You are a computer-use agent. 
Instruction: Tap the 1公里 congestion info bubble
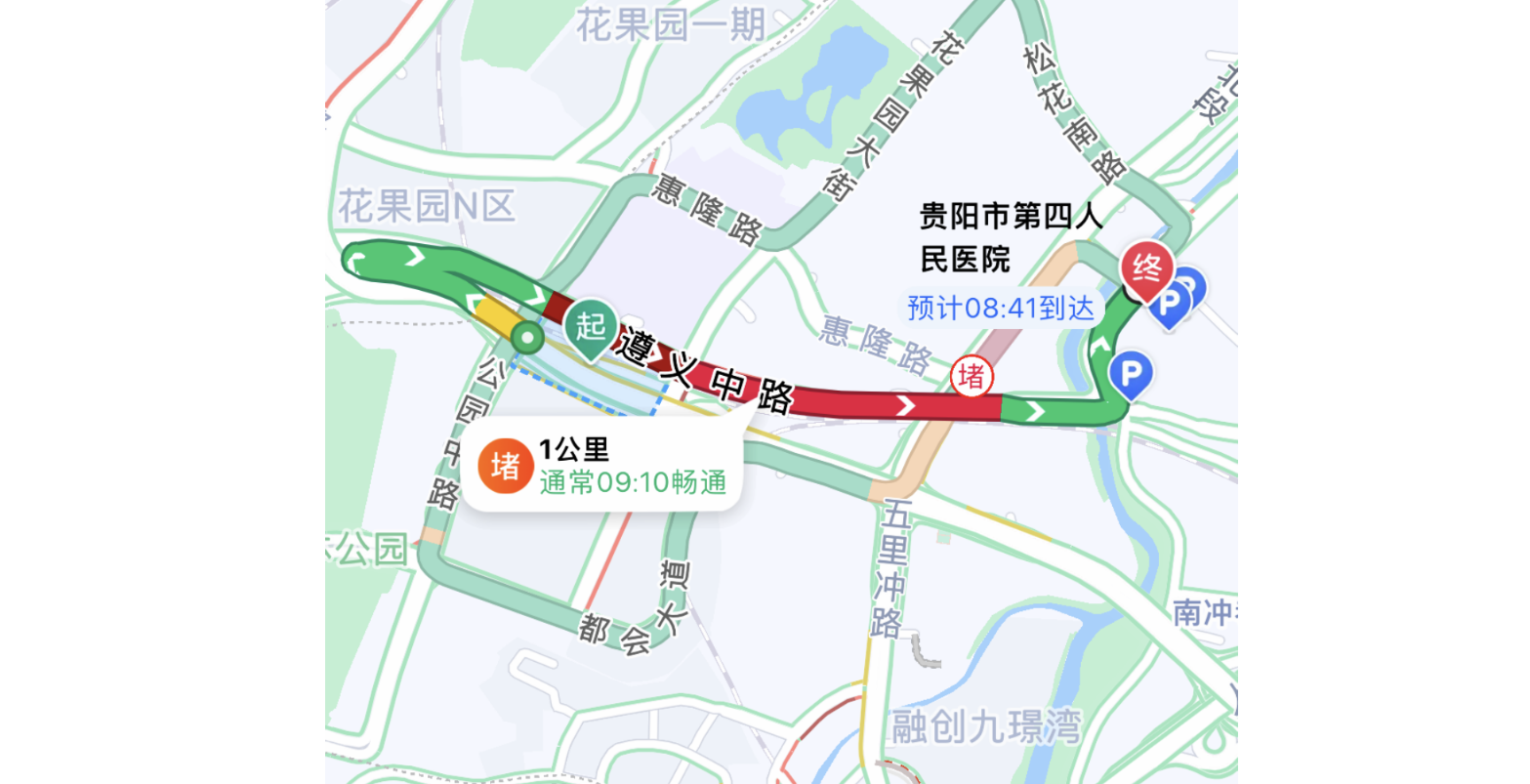[x=601, y=466]
